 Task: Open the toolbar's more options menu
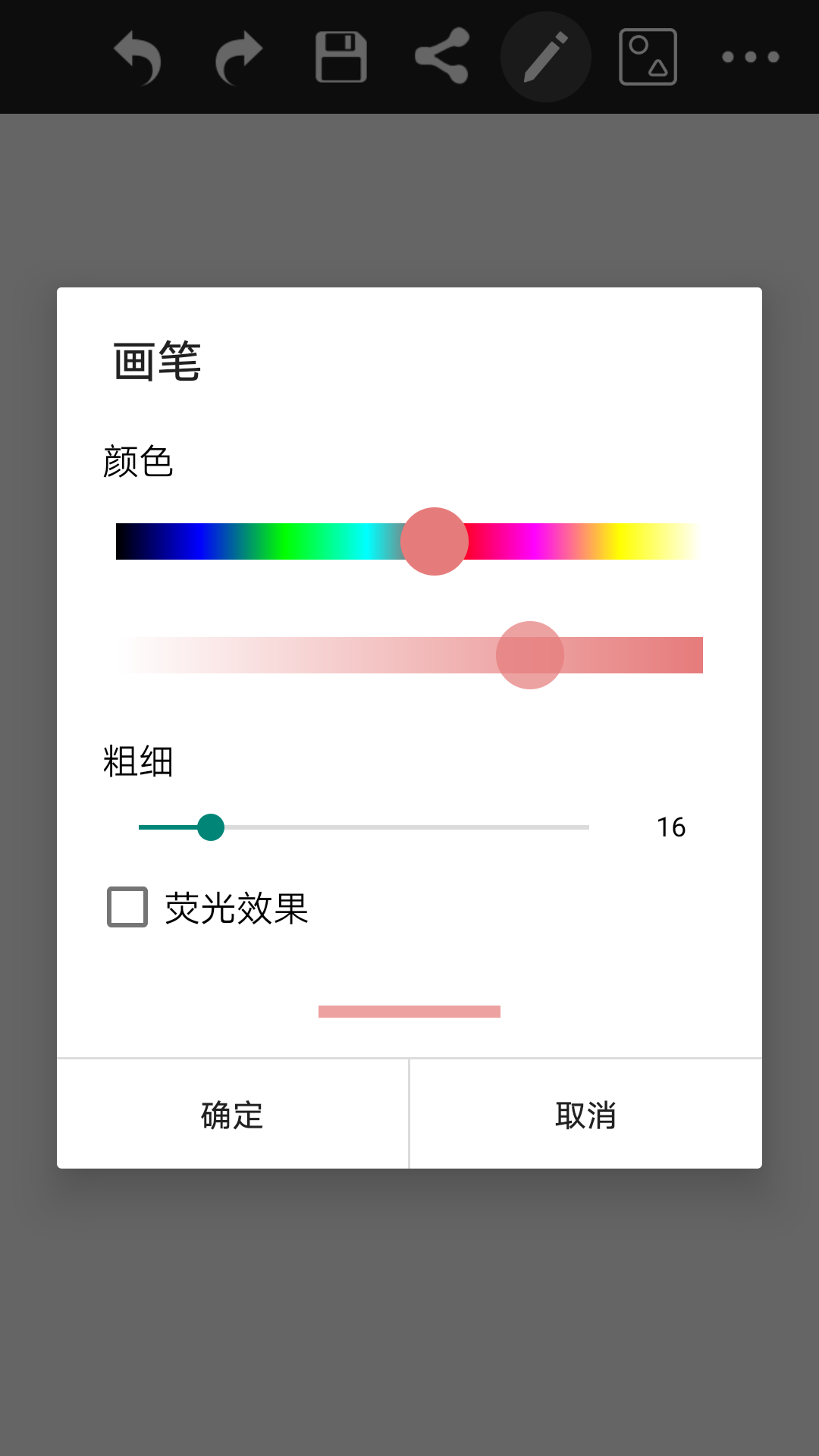point(751,57)
